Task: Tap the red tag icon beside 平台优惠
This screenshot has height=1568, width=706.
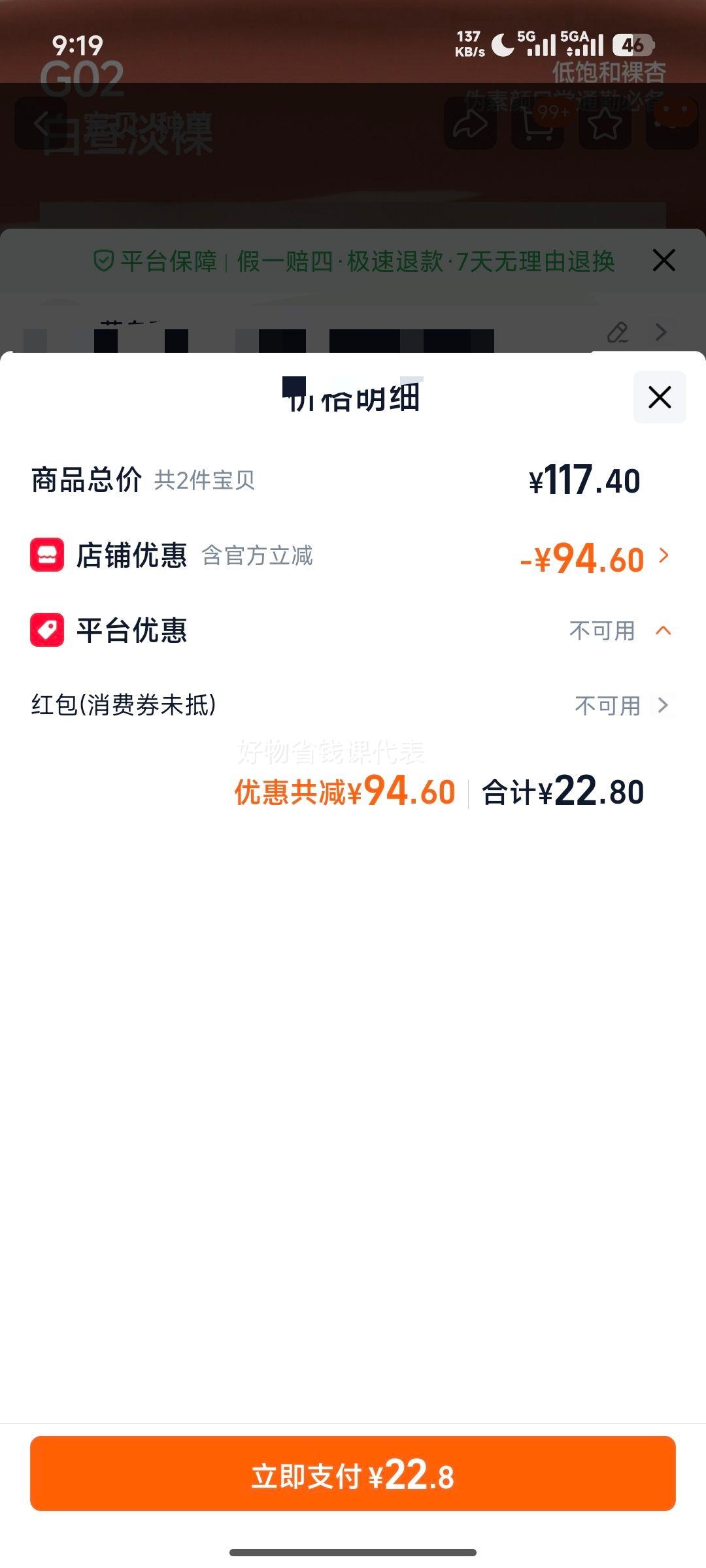Action: 44,632
